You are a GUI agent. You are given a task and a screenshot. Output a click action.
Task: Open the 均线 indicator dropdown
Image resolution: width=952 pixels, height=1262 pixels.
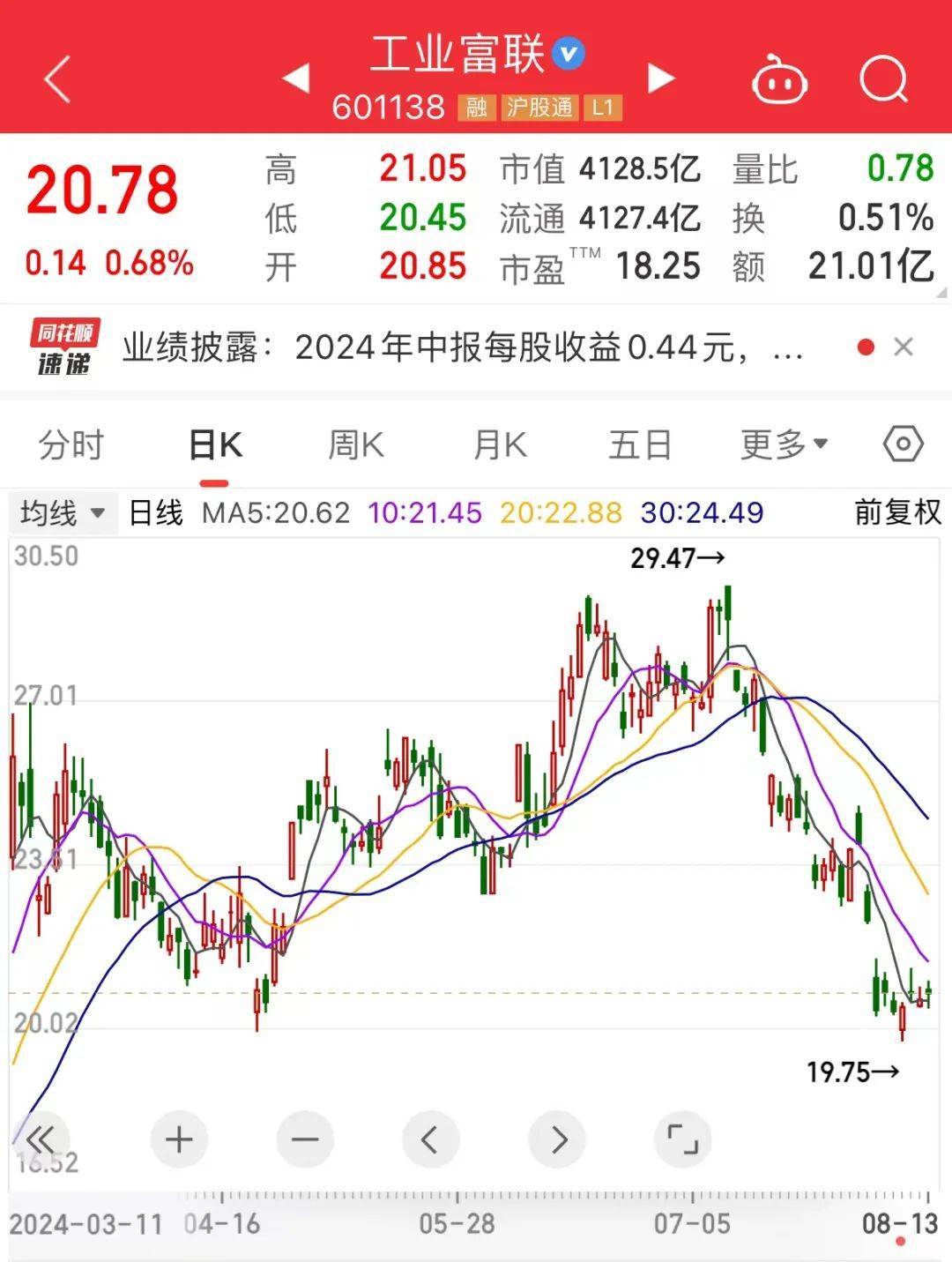click(x=62, y=513)
